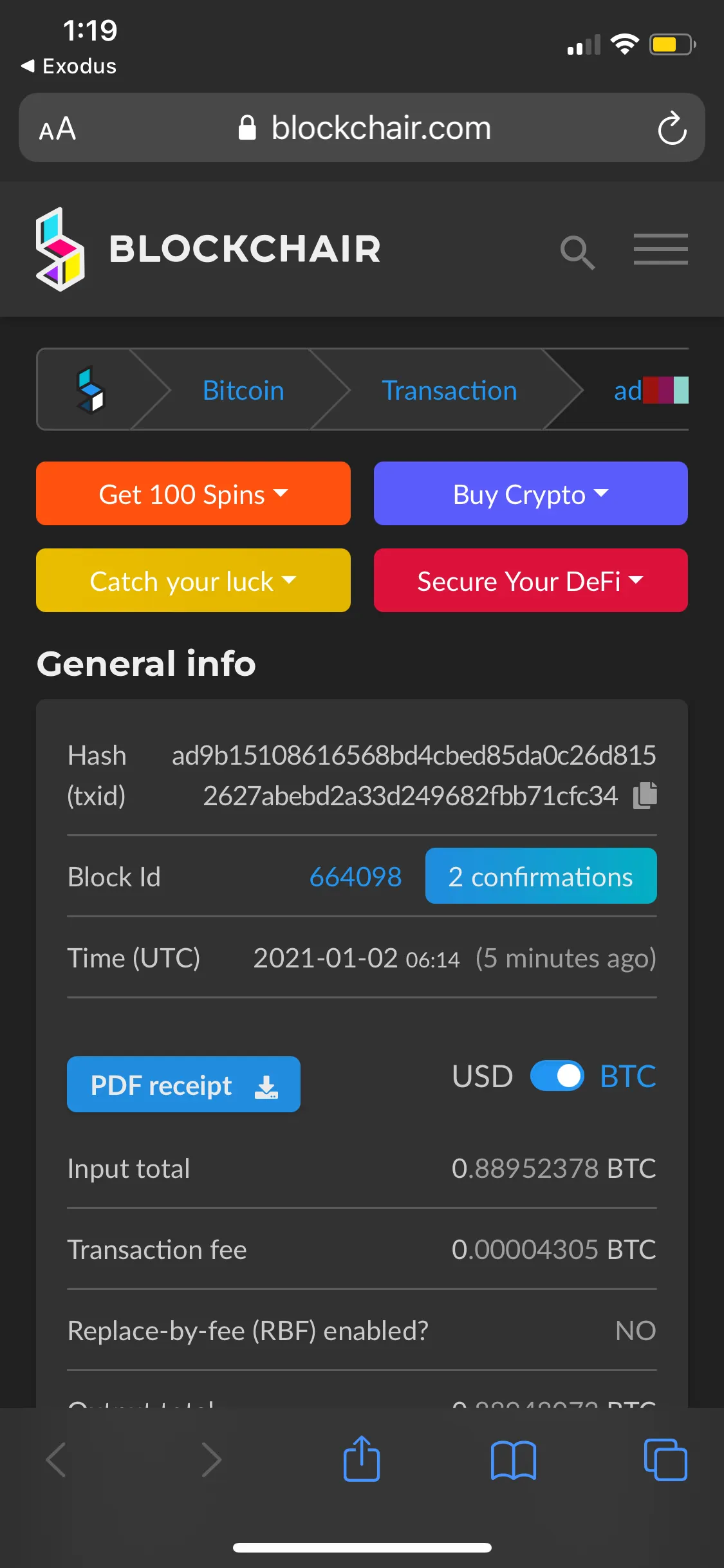Reload the blockchair.com page
The width and height of the screenshot is (724, 1568).
coord(672,128)
